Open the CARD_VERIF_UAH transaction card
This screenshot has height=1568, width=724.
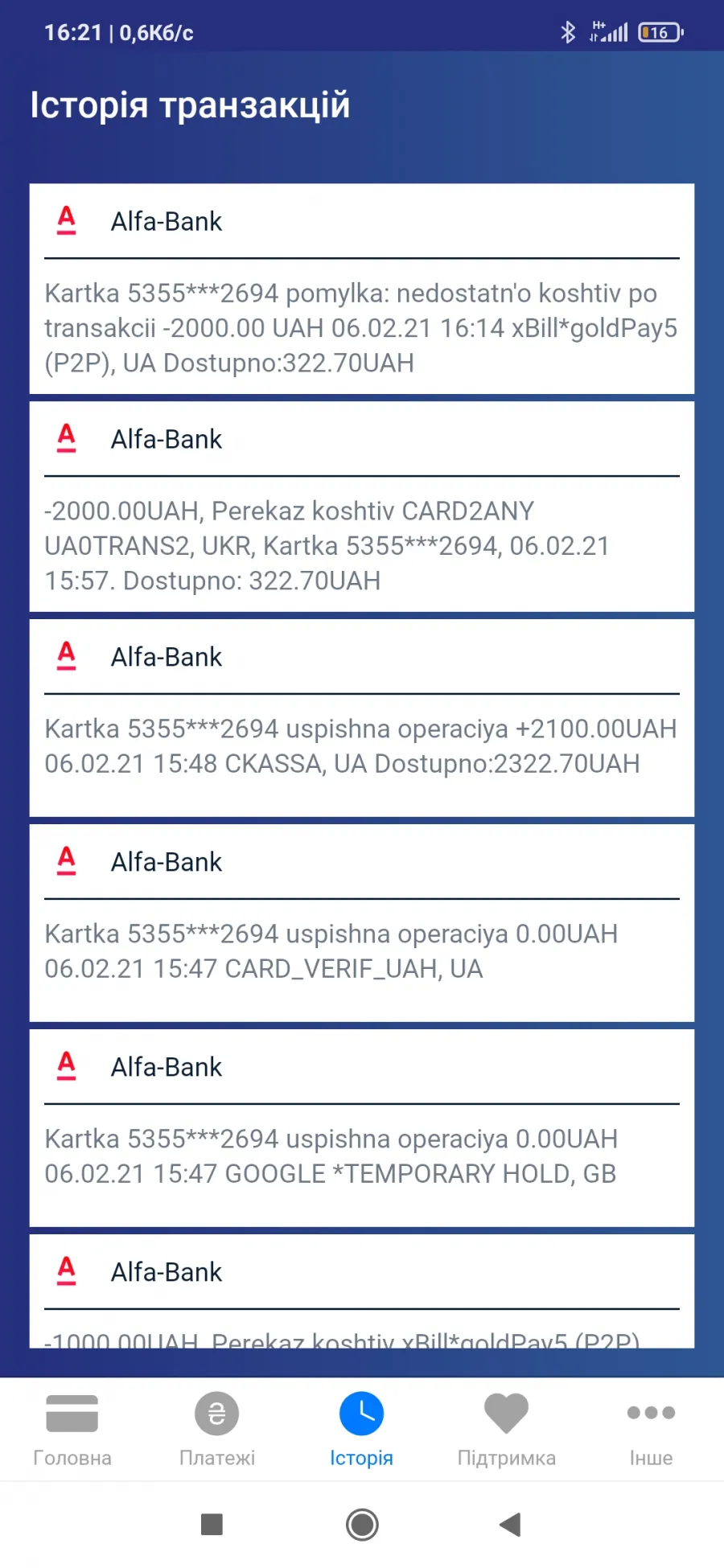(x=362, y=923)
